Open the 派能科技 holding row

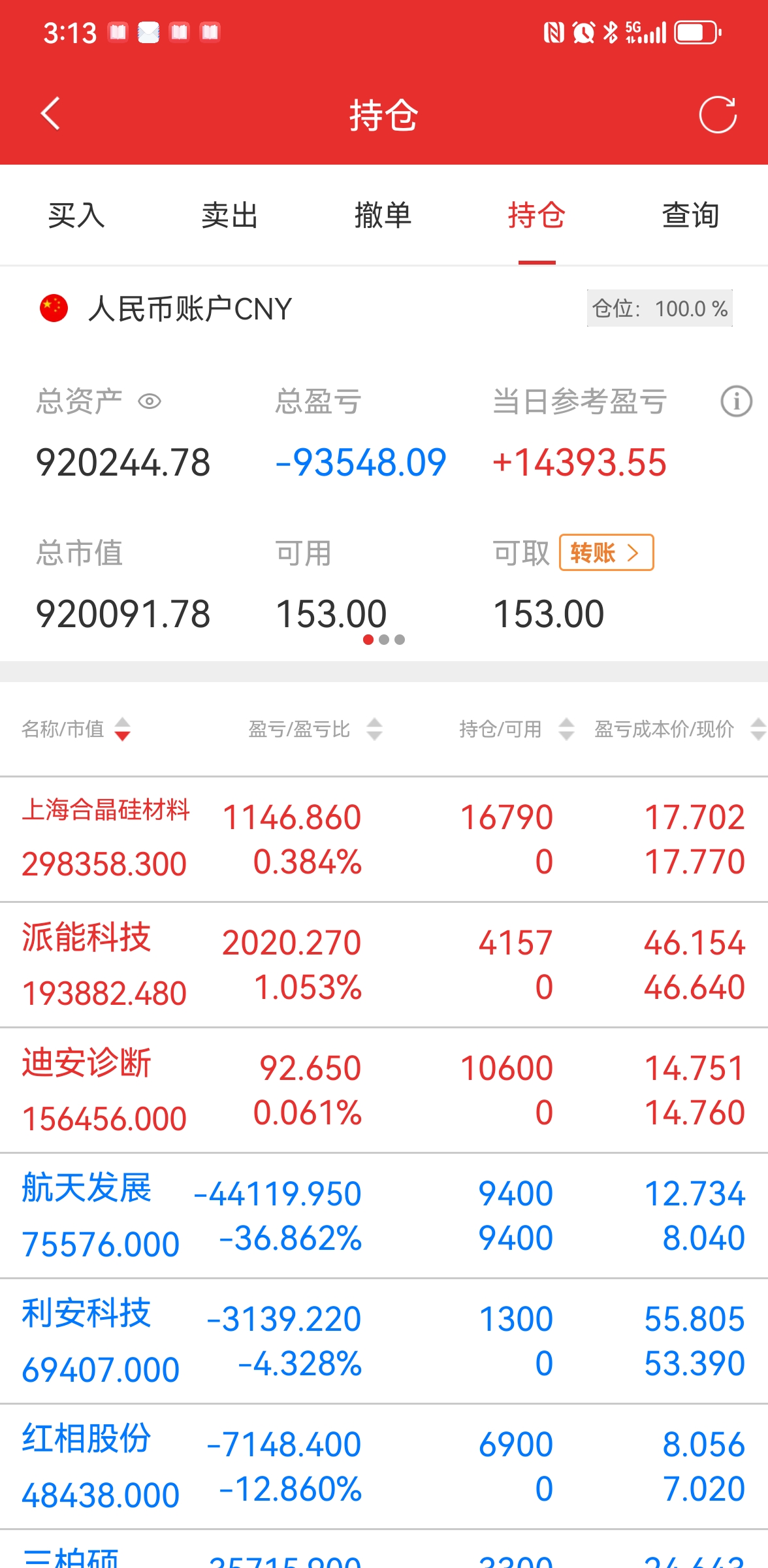pyautogui.click(x=384, y=965)
